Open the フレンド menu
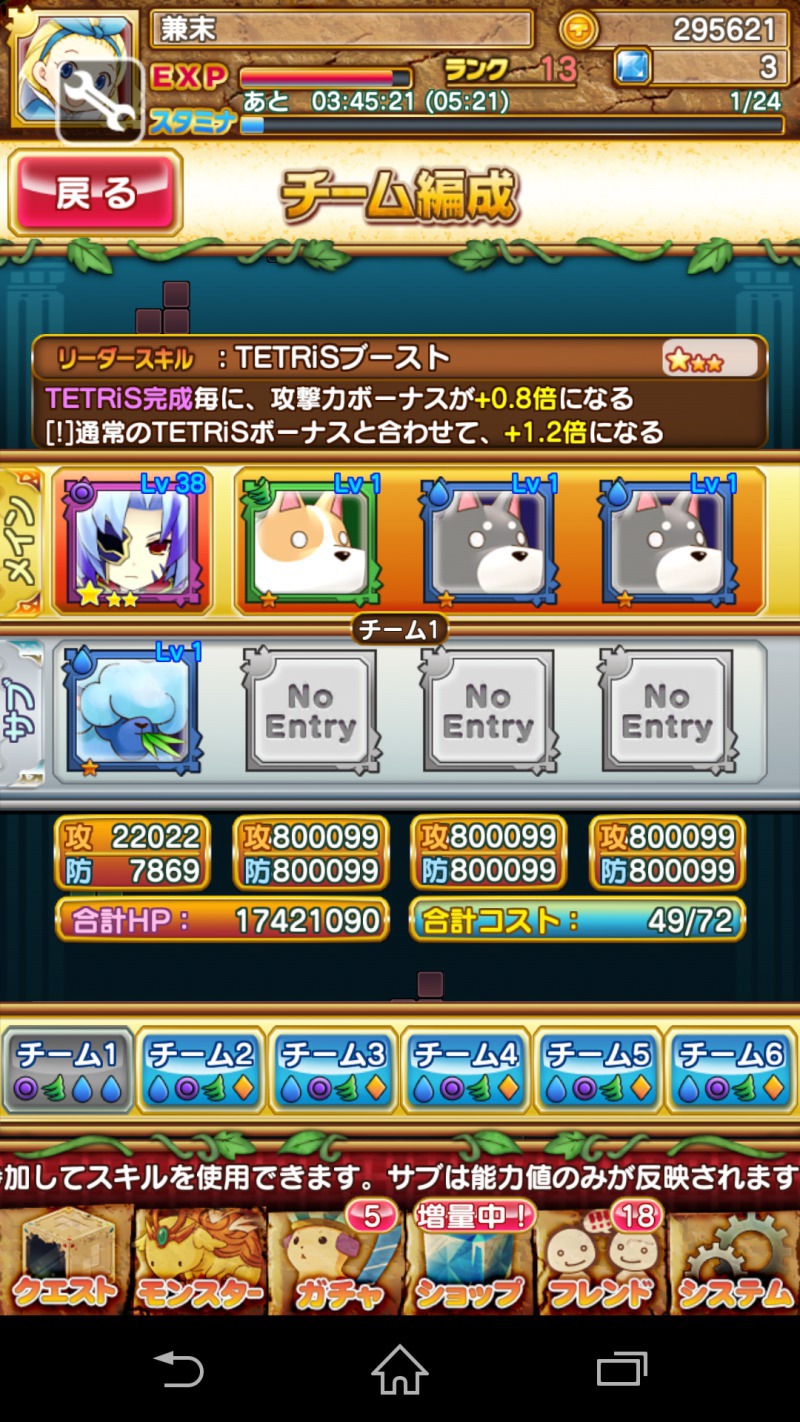Screen dimensions: 800x1422 click(x=602, y=1260)
